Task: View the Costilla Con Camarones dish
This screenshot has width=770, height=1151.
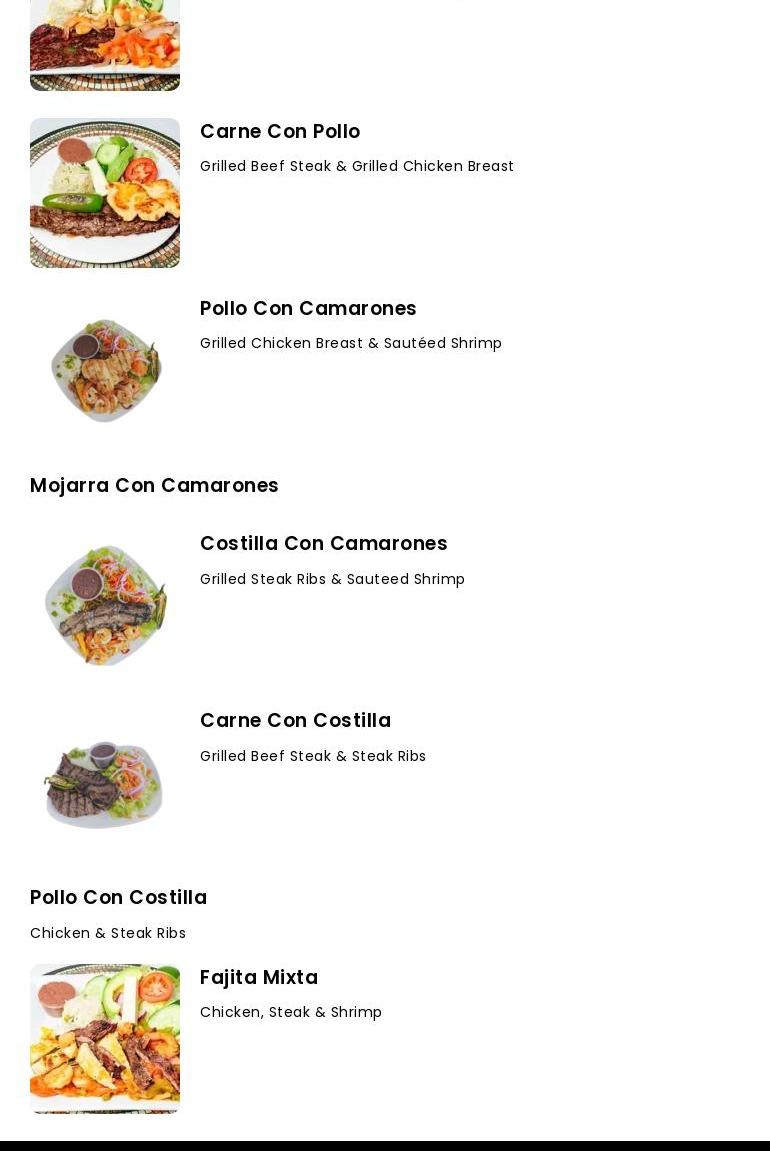Action: [x=323, y=544]
